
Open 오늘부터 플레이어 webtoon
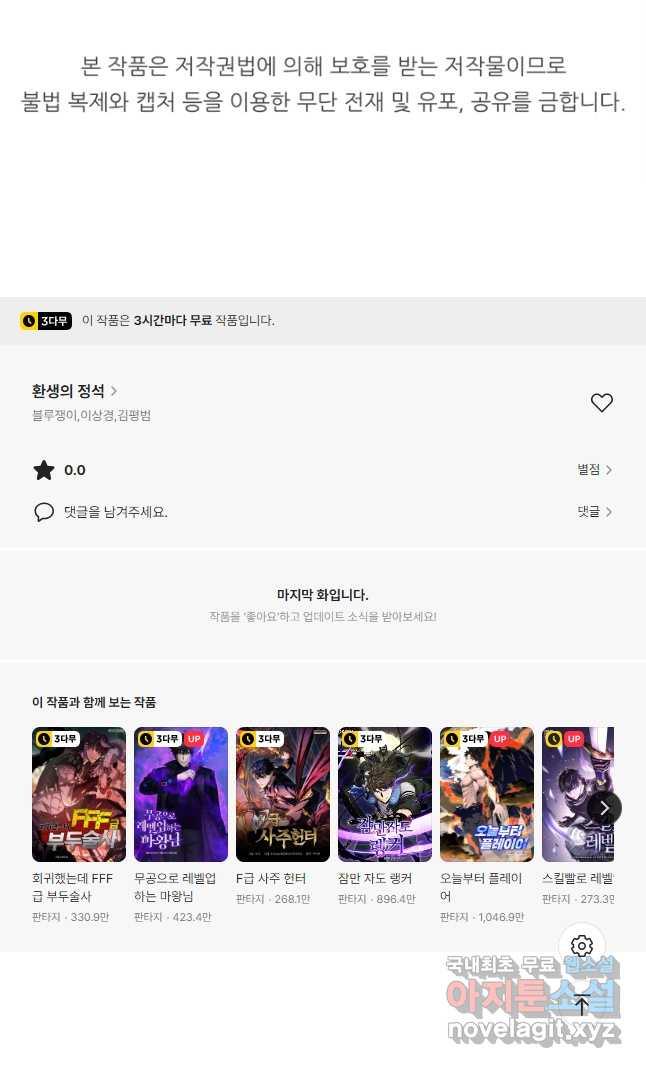(x=487, y=795)
